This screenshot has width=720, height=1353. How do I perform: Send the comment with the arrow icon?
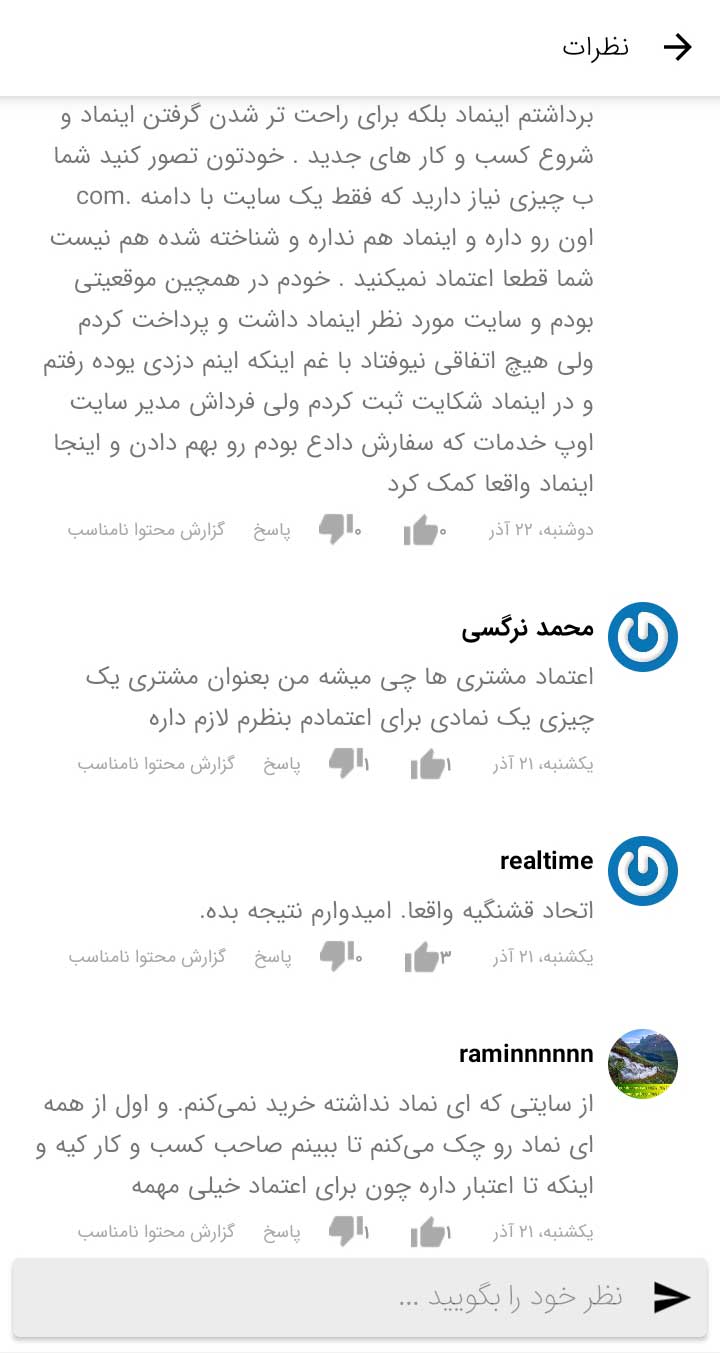671,1298
